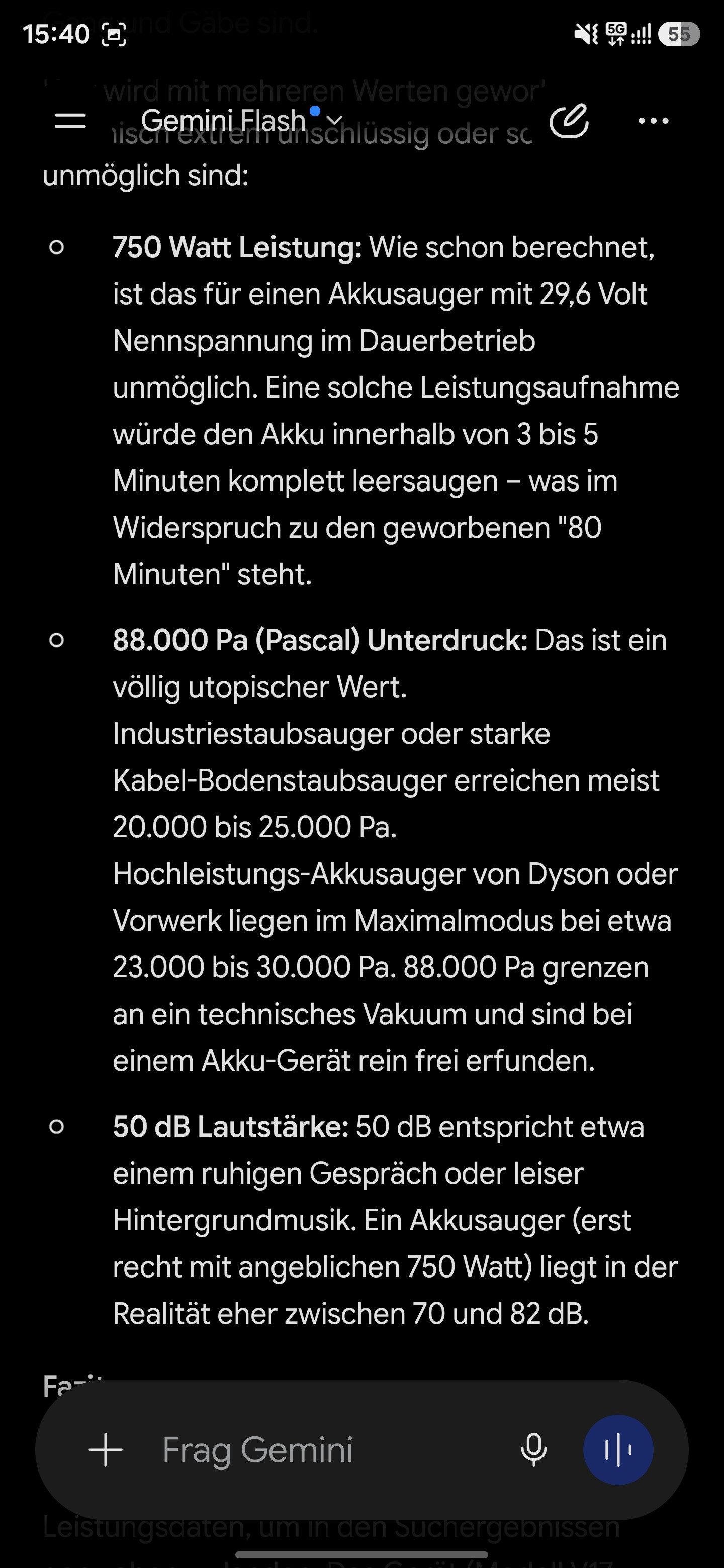Open the three-dot overflow menu
The image size is (724, 1568).
click(x=654, y=121)
